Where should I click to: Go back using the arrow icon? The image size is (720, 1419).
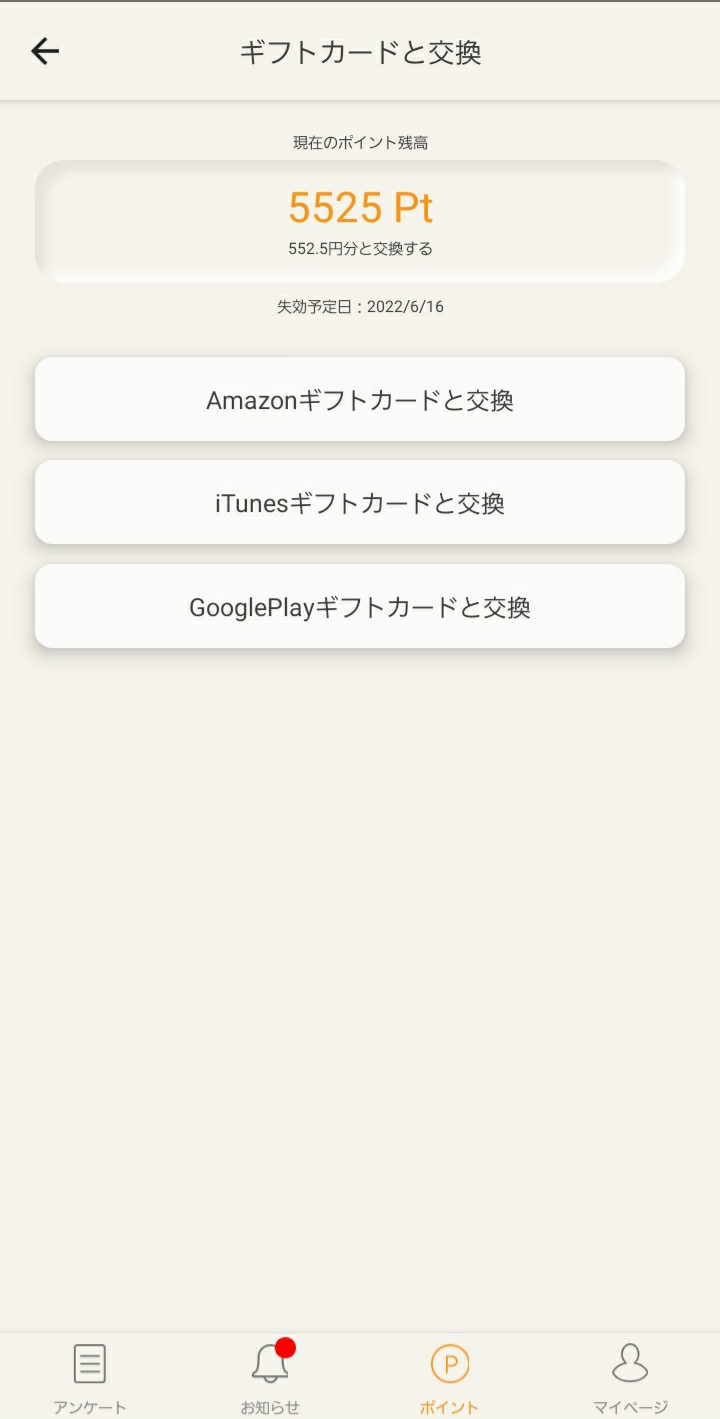pos(45,51)
